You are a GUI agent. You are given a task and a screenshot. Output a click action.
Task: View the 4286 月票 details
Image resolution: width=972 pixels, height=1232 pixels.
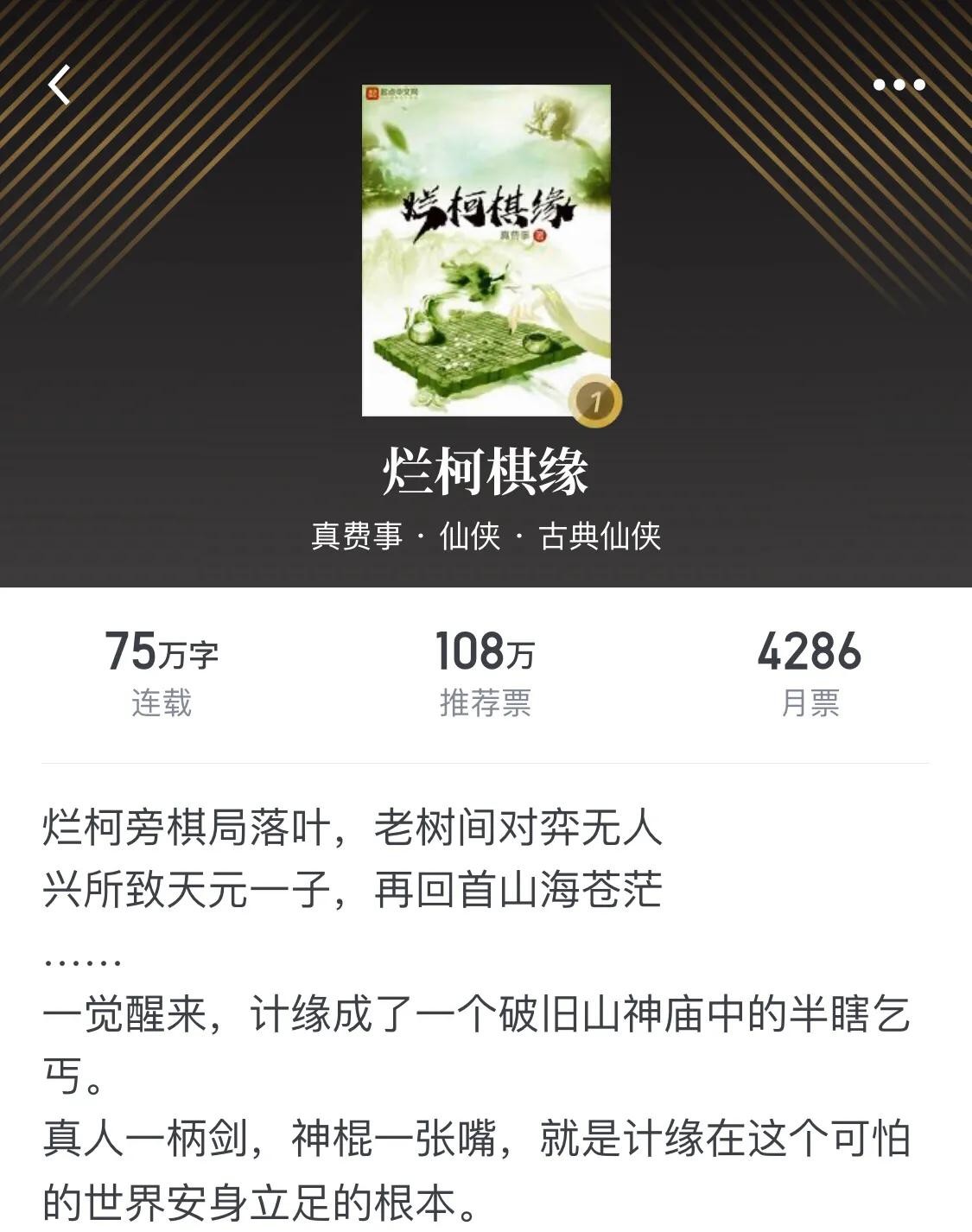810,673
